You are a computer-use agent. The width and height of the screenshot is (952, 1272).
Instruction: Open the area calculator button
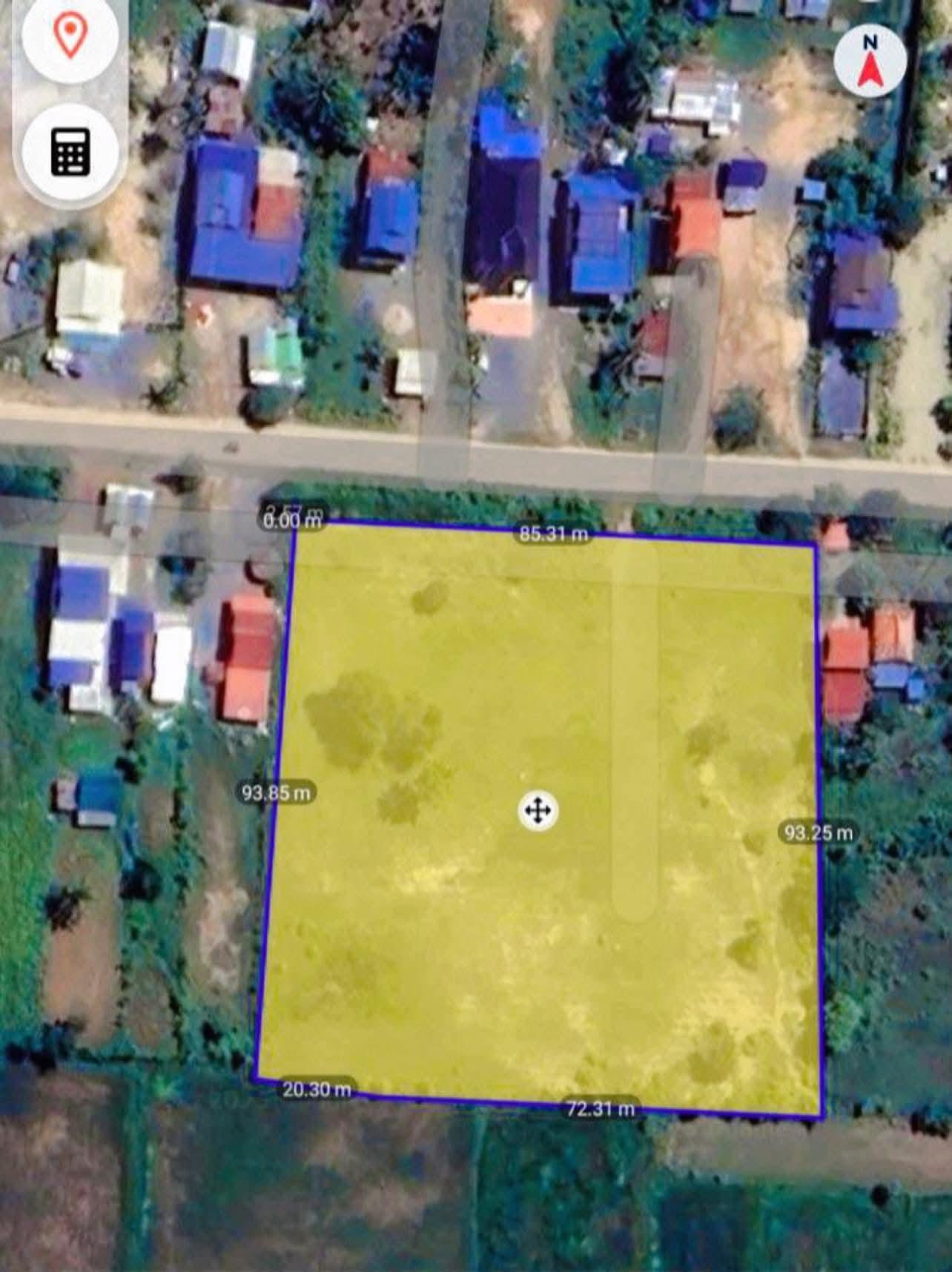coord(70,151)
